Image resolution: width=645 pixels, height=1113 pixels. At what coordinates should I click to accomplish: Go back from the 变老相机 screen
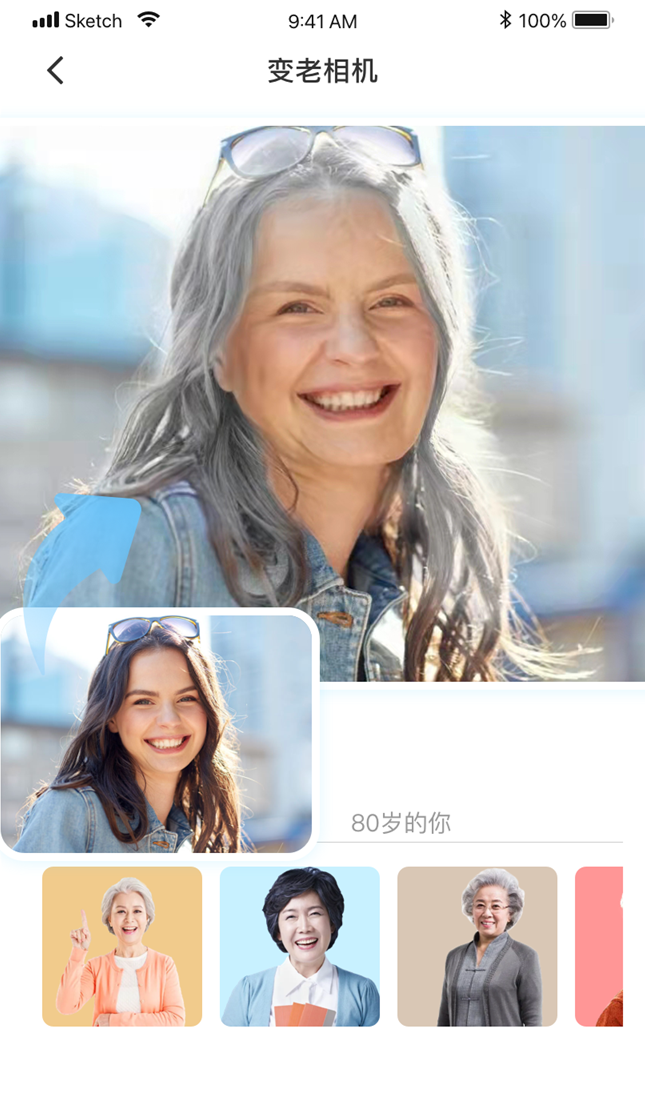(x=55, y=70)
